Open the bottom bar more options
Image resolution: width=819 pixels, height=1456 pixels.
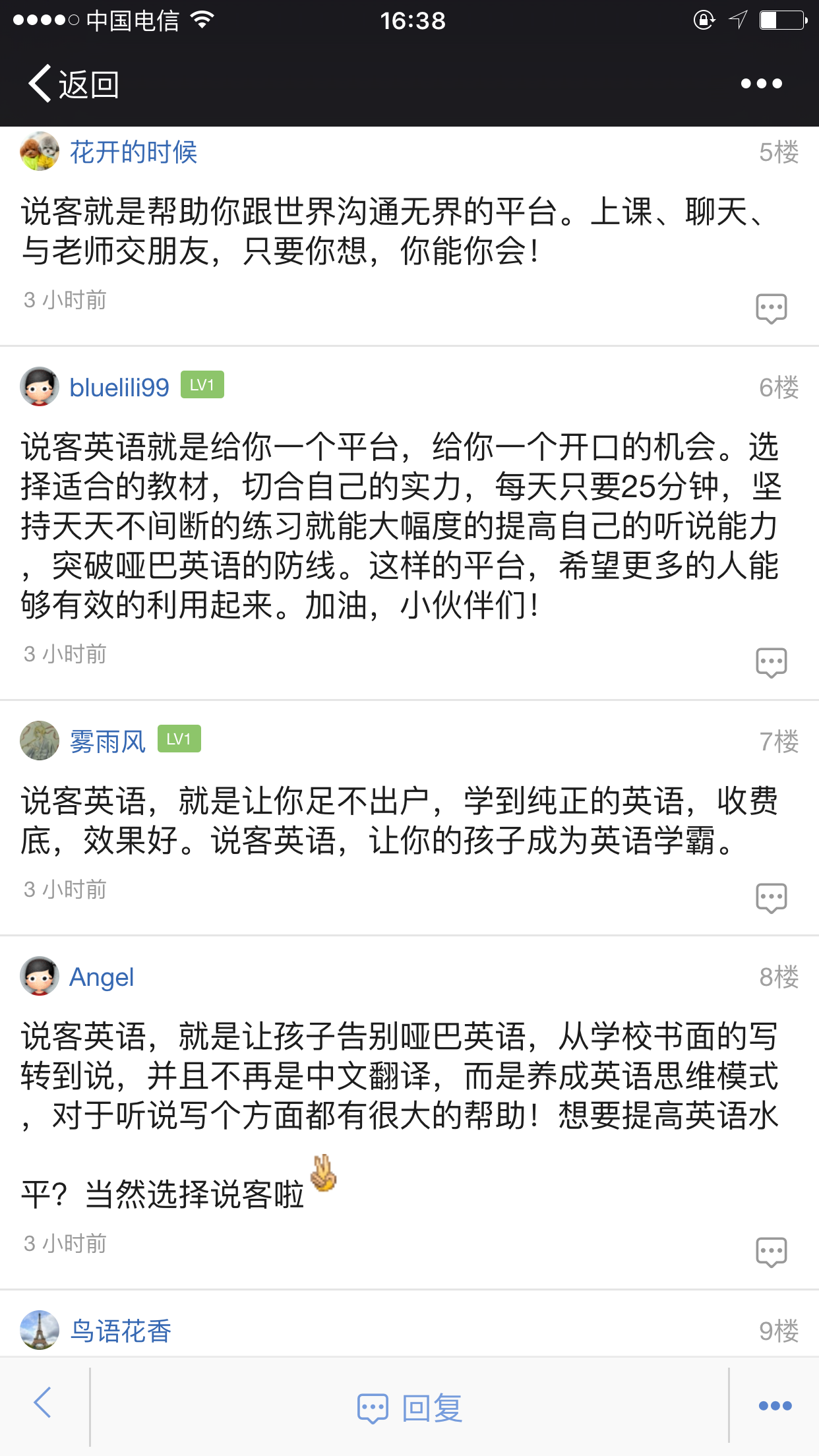(x=775, y=1406)
